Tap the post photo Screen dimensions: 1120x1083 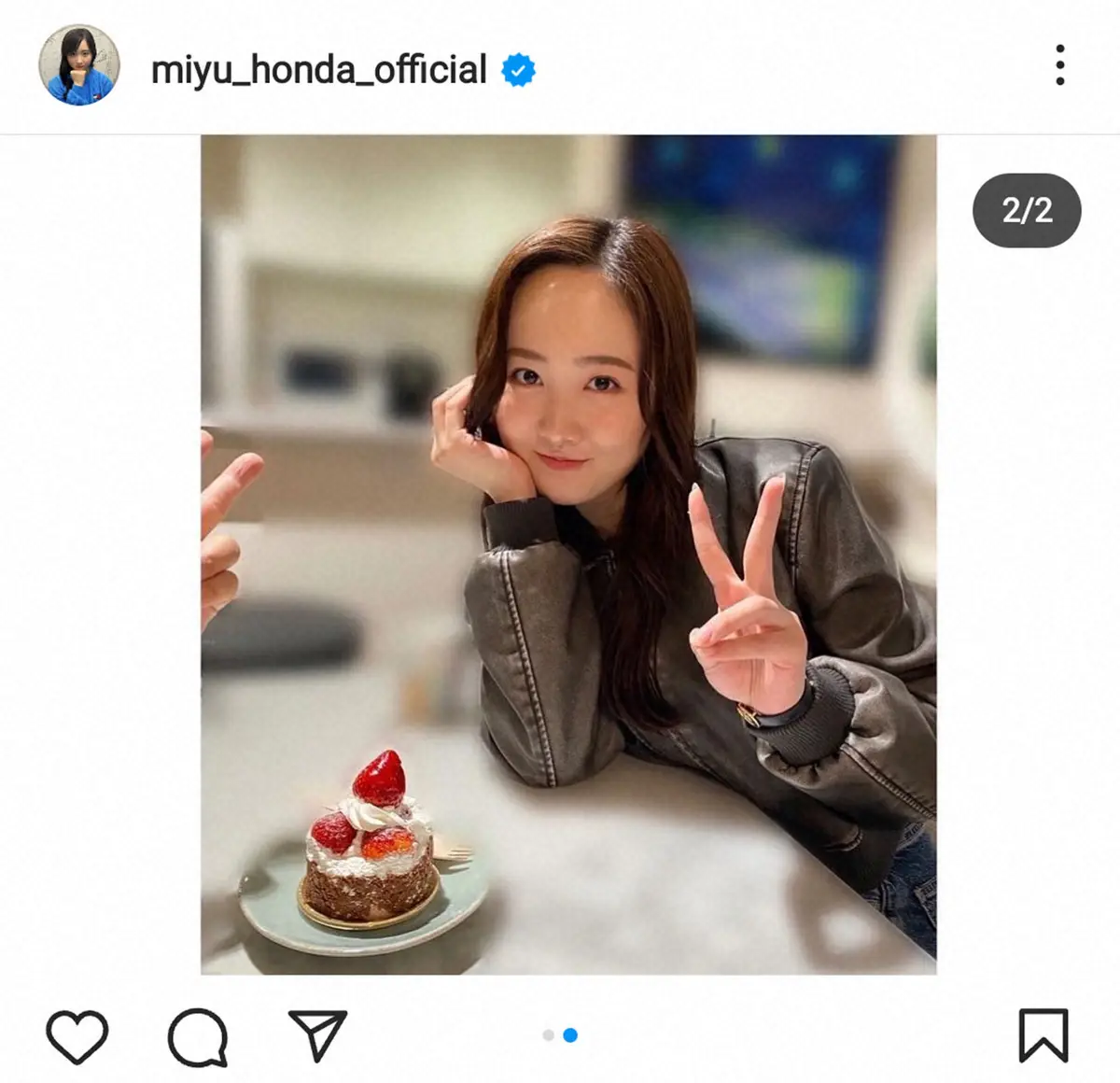pos(568,555)
